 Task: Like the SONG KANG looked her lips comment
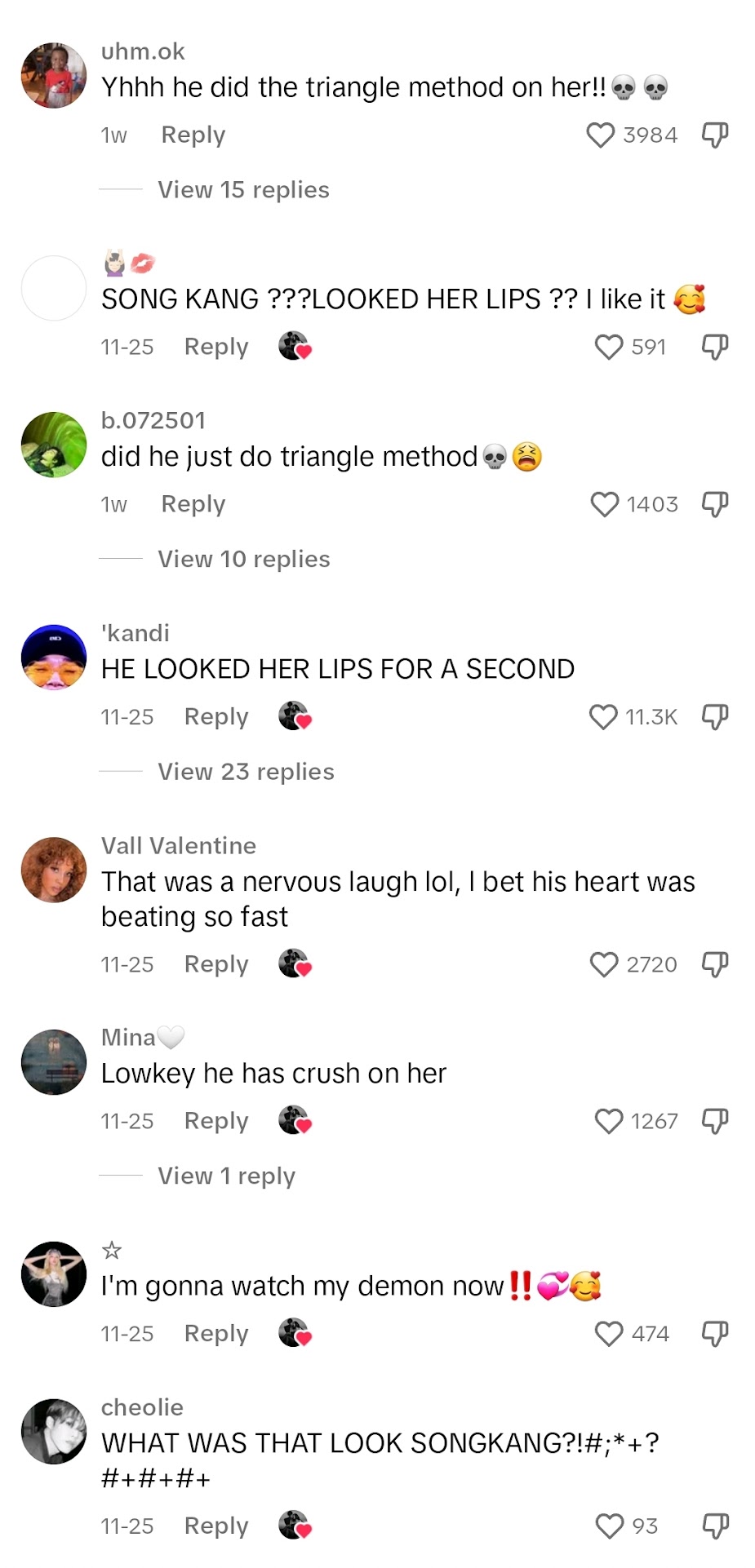coord(609,347)
